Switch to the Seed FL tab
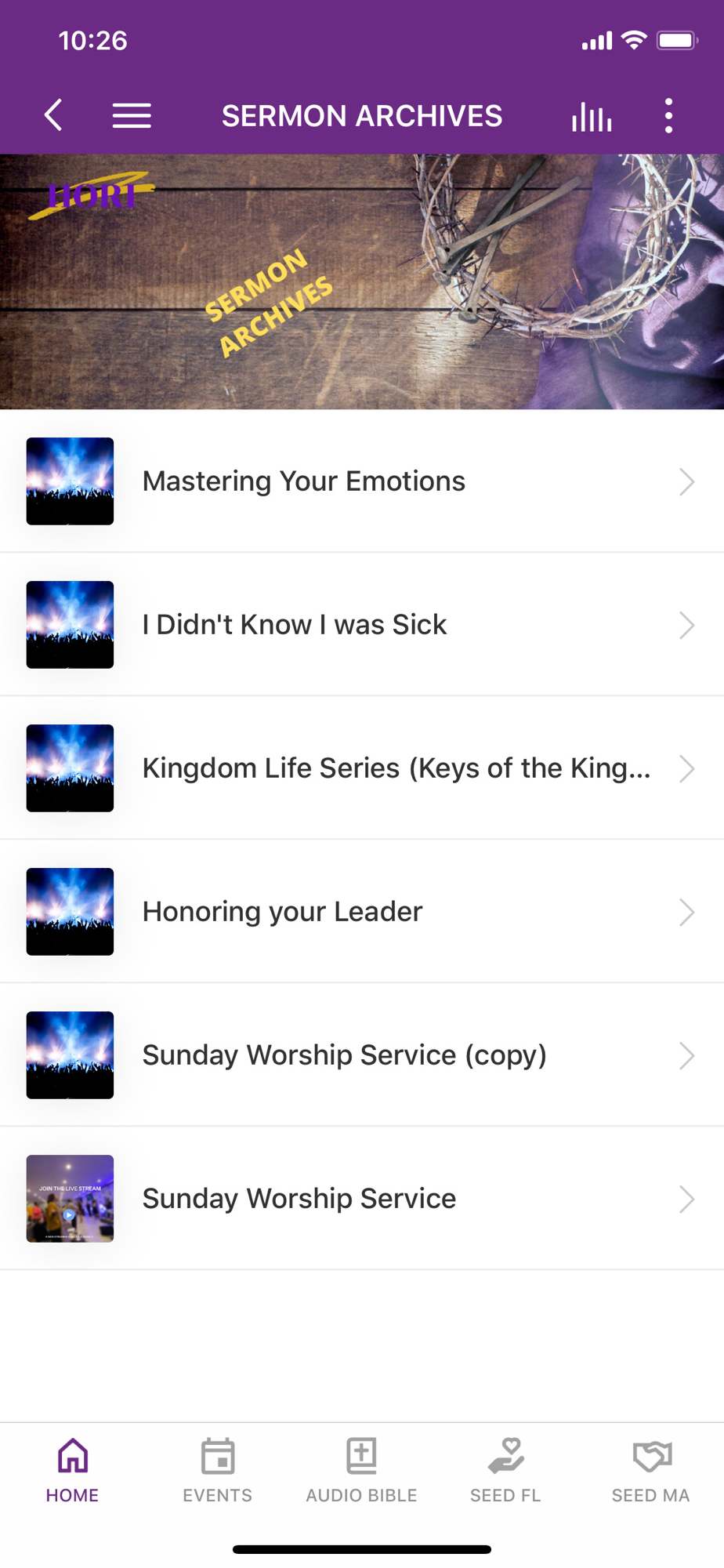The image size is (724, 1568). 506,1470
